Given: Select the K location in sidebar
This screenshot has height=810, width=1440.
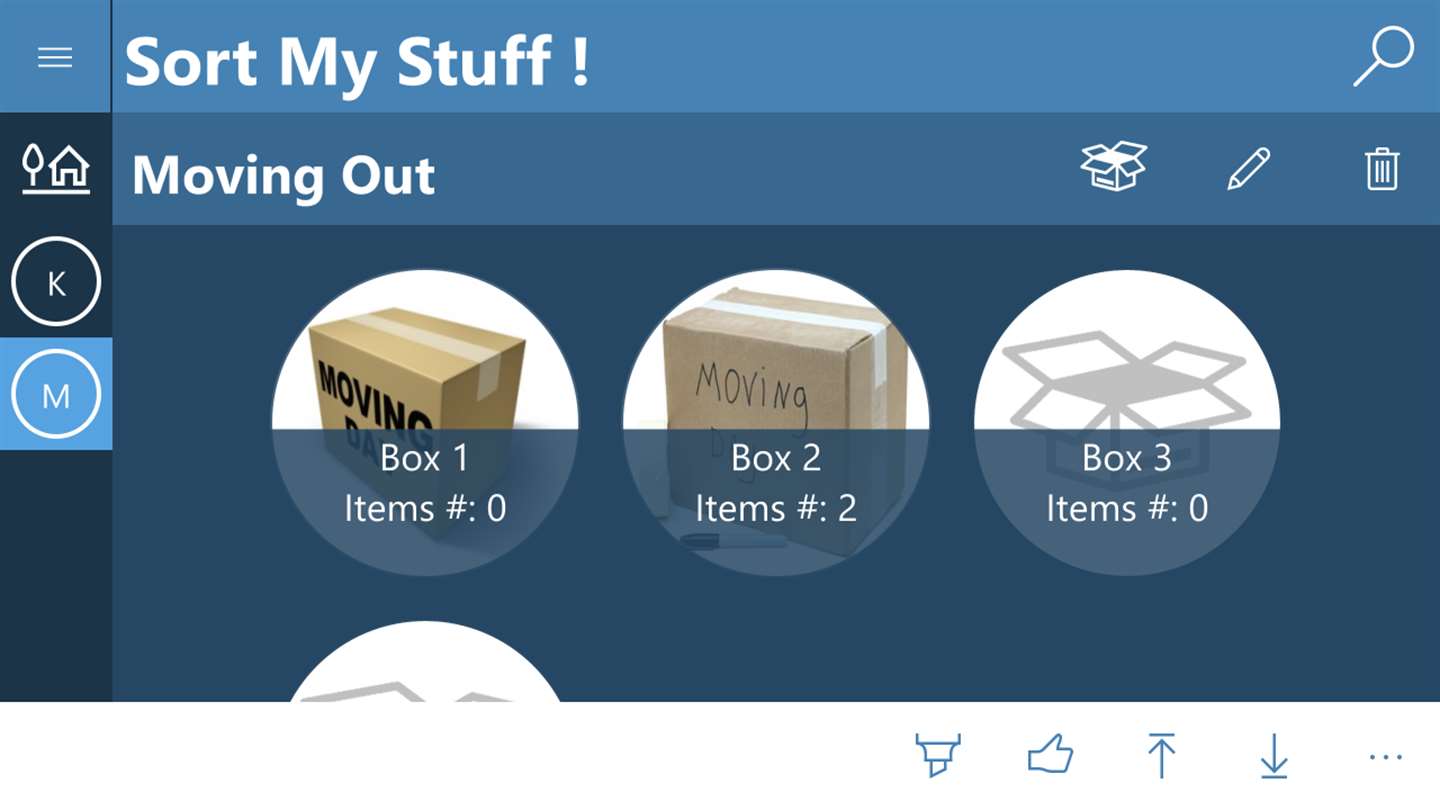Looking at the screenshot, I should tap(56, 282).
